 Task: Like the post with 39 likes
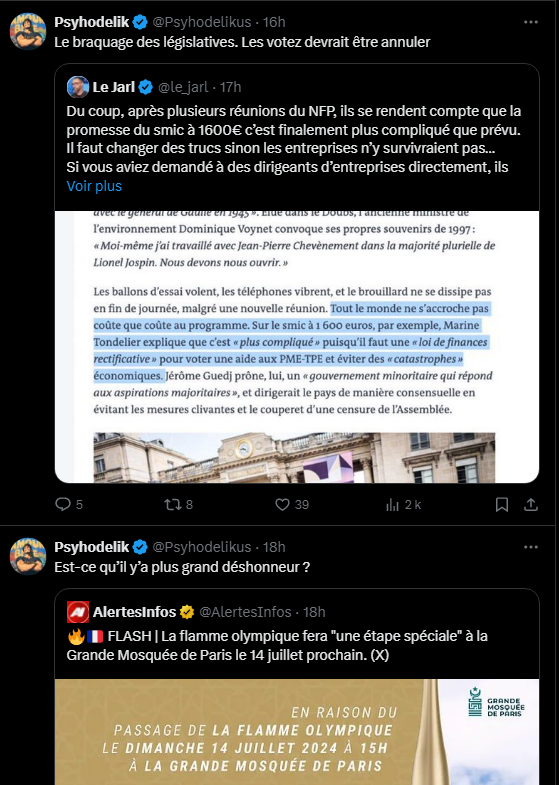pos(292,504)
